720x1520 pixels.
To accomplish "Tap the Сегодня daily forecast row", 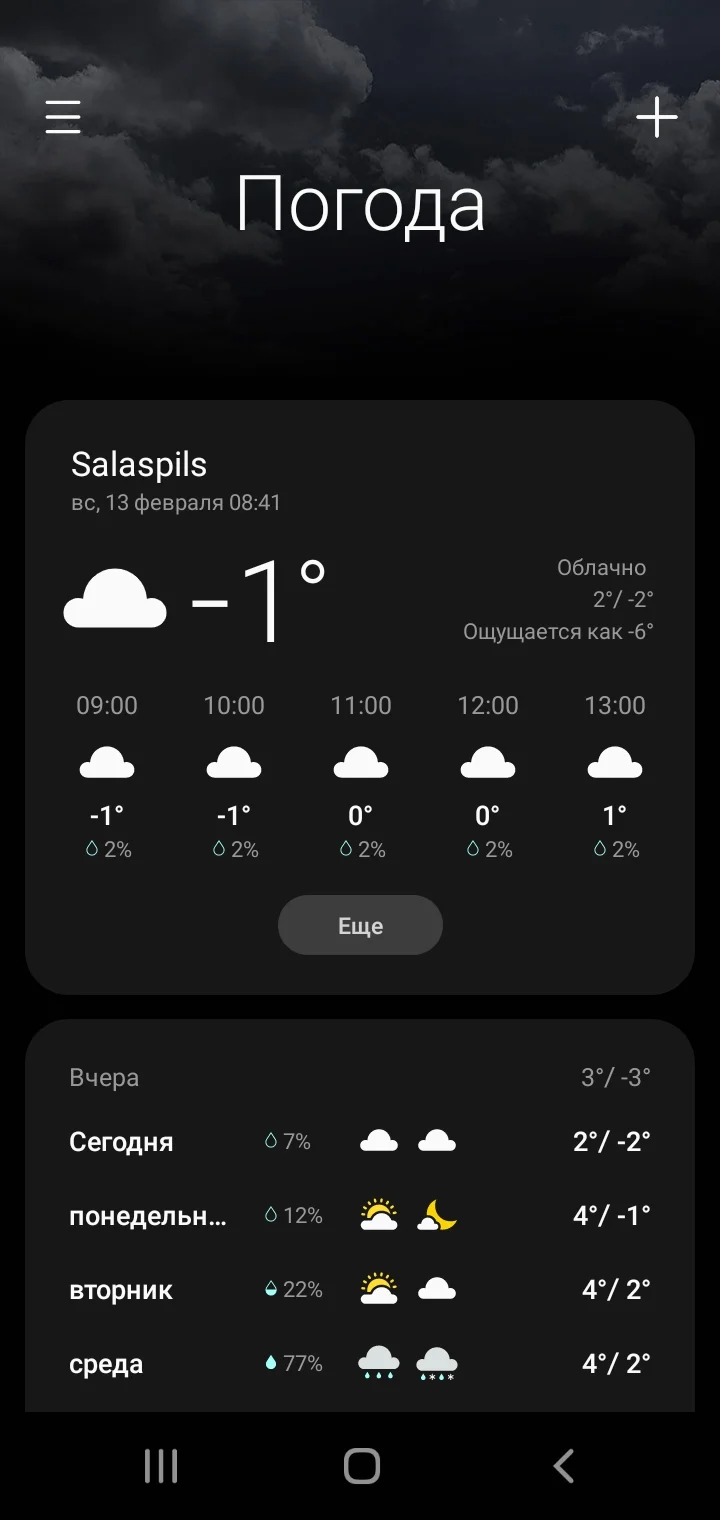I will (360, 1141).
